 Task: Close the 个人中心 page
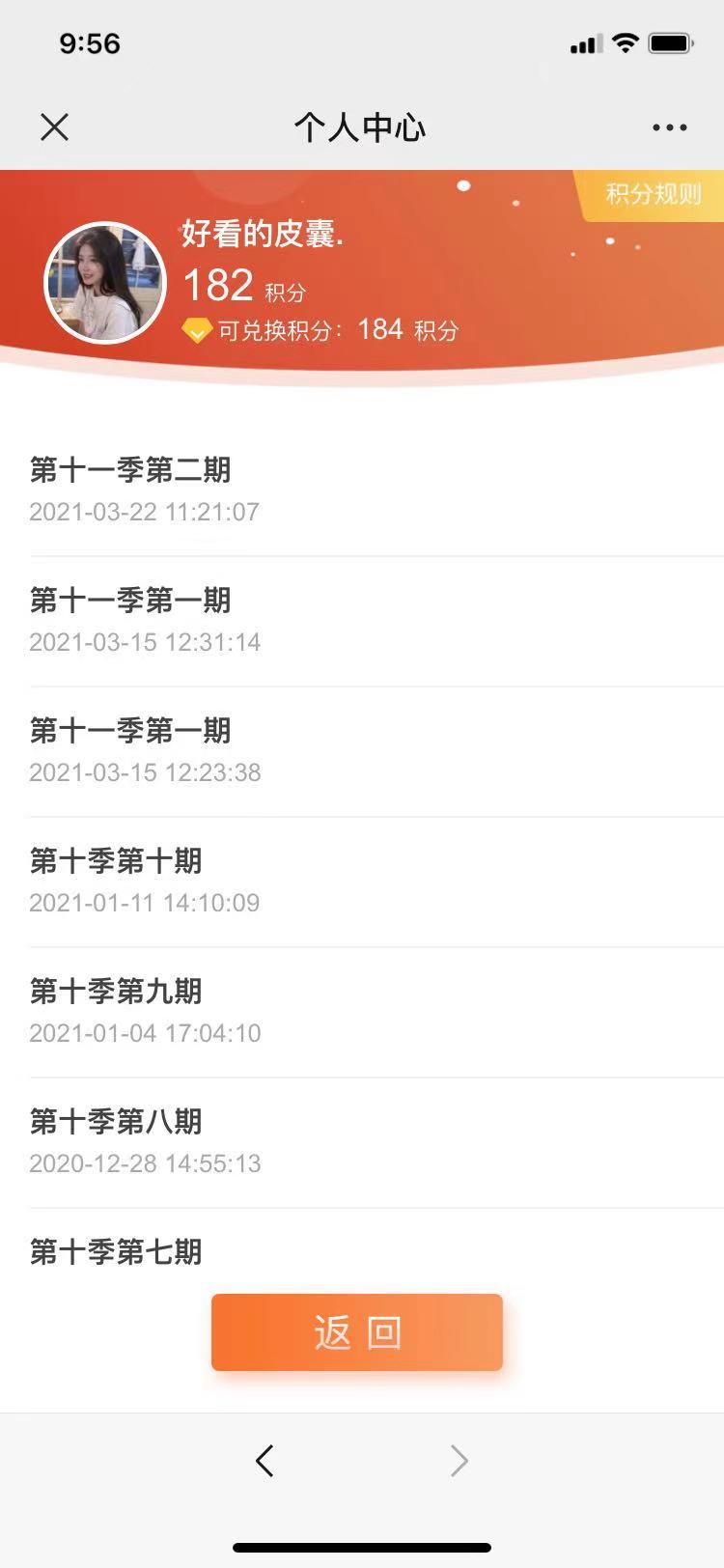(x=55, y=126)
